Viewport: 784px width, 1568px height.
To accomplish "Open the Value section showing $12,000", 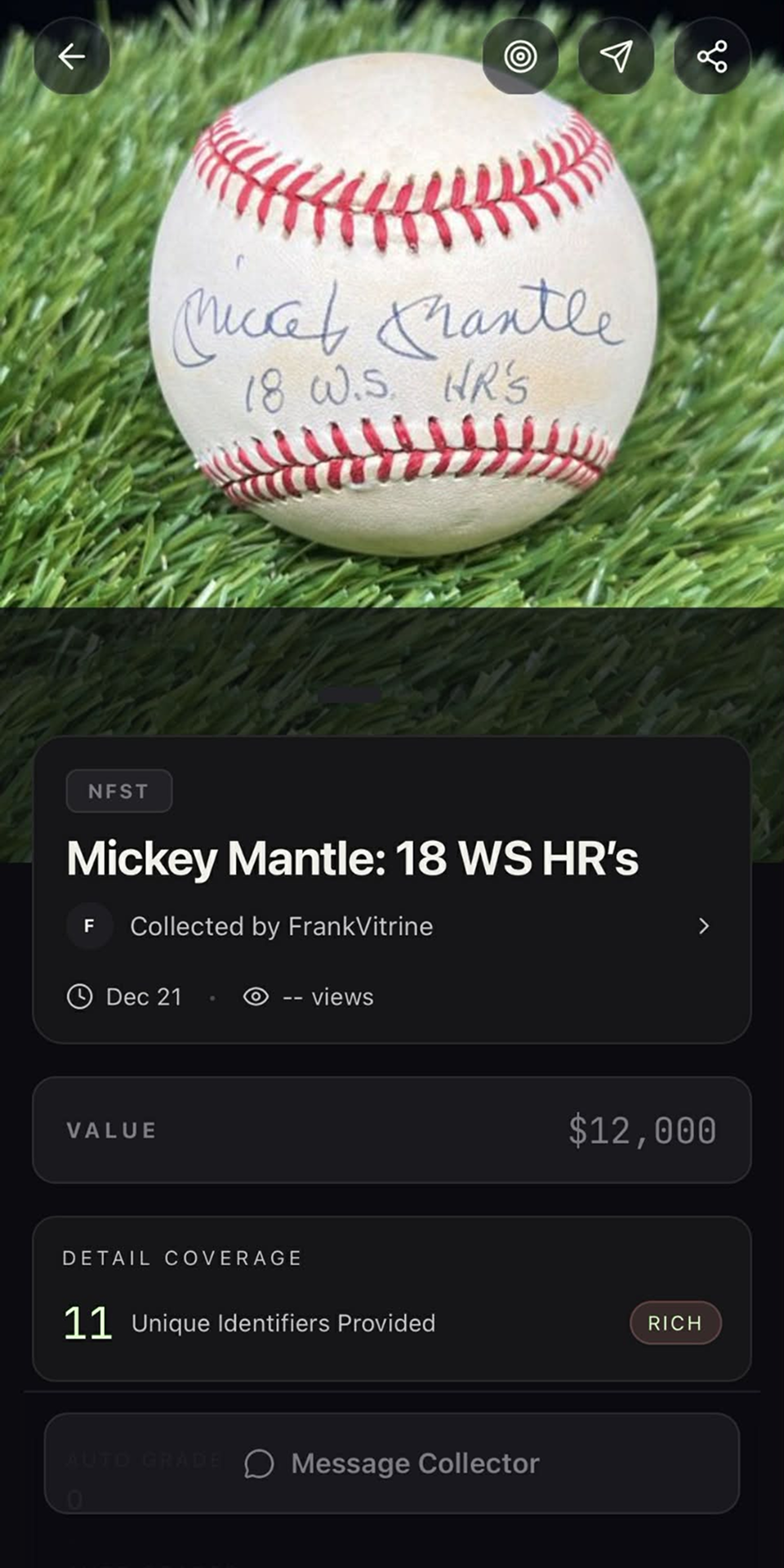I will point(390,1130).
